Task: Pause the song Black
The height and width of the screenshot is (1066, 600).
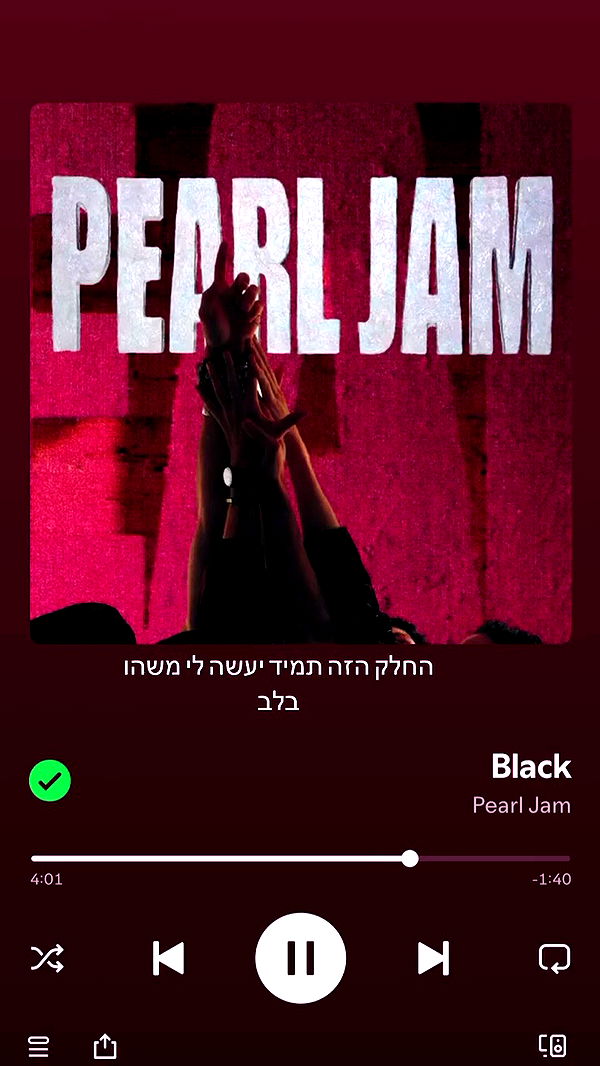Action: pyautogui.click(x=300, y=958)
